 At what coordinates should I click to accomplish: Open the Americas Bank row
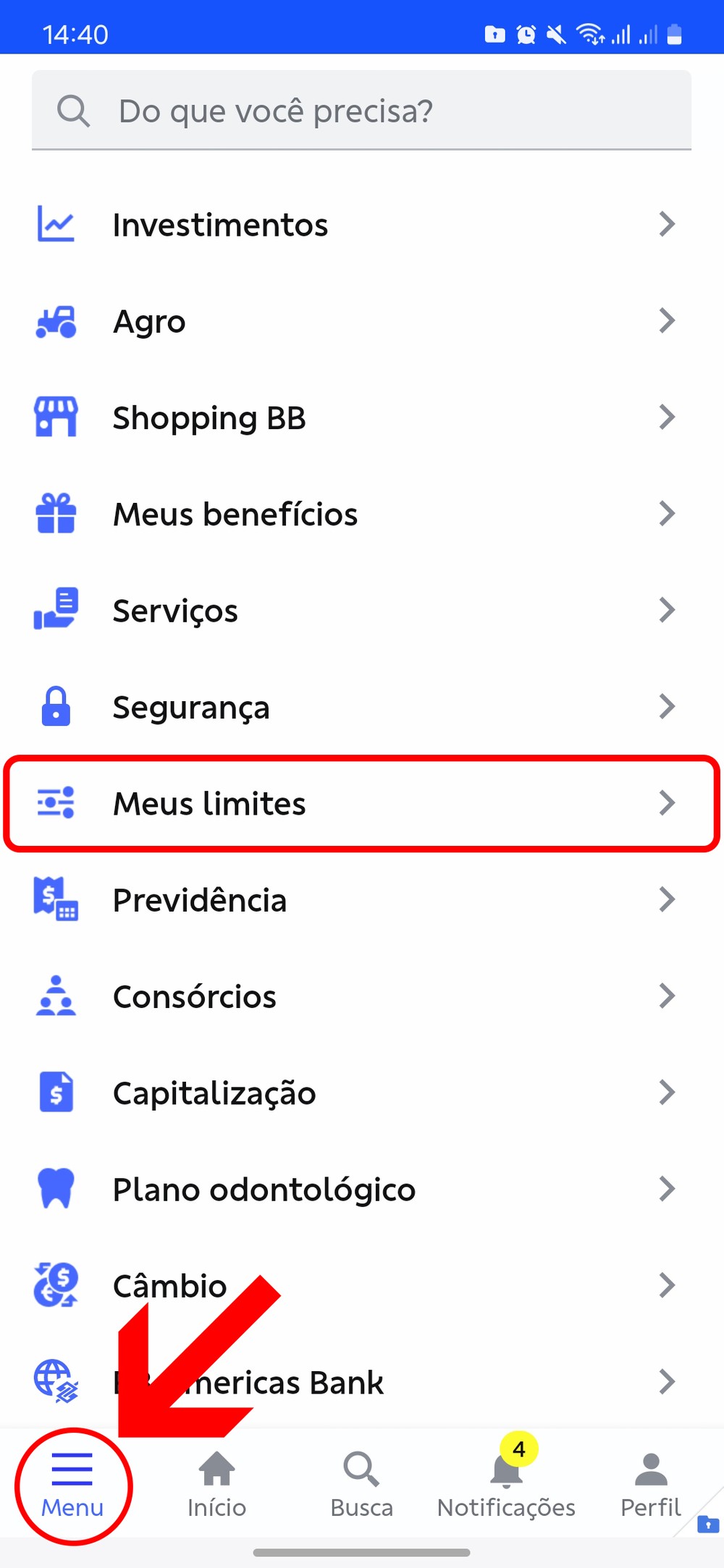click(x=434, y=1382)
